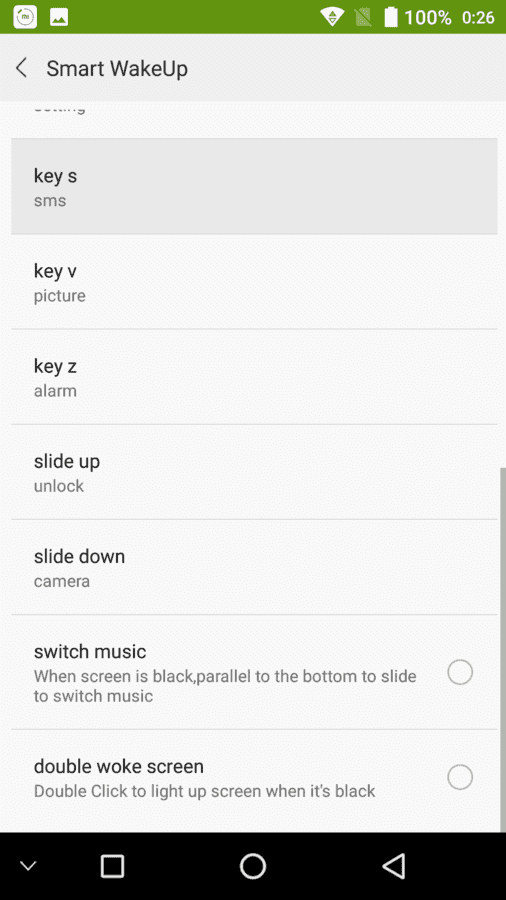Open the key s sms setting

tap(254, 187)
